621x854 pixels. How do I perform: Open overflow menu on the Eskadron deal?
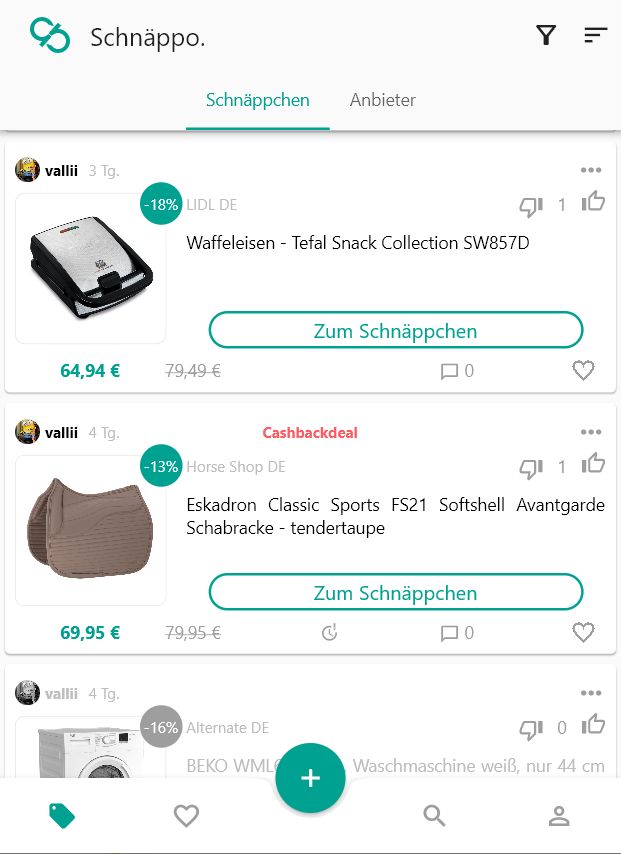coord(591,432)
